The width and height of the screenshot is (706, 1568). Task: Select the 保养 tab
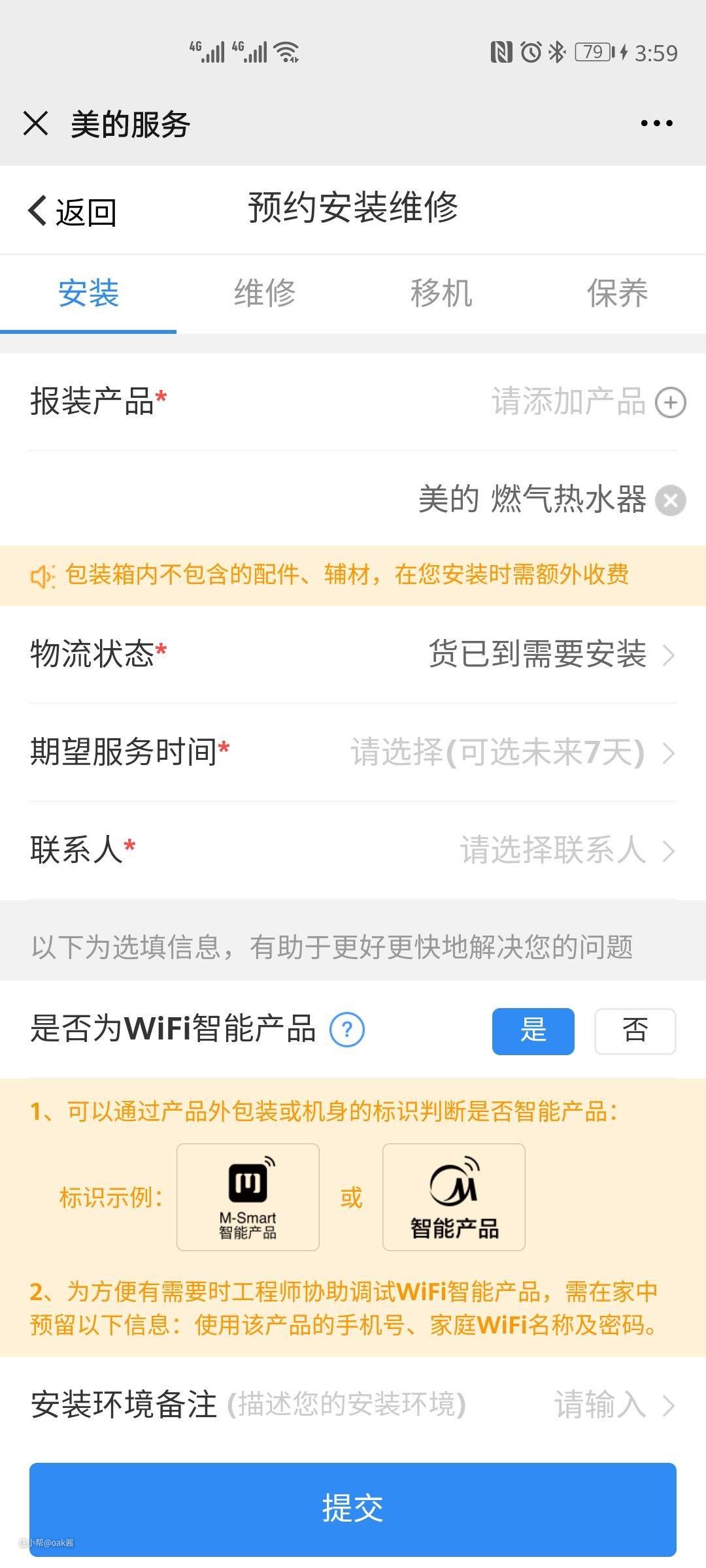tap(617, 293)
